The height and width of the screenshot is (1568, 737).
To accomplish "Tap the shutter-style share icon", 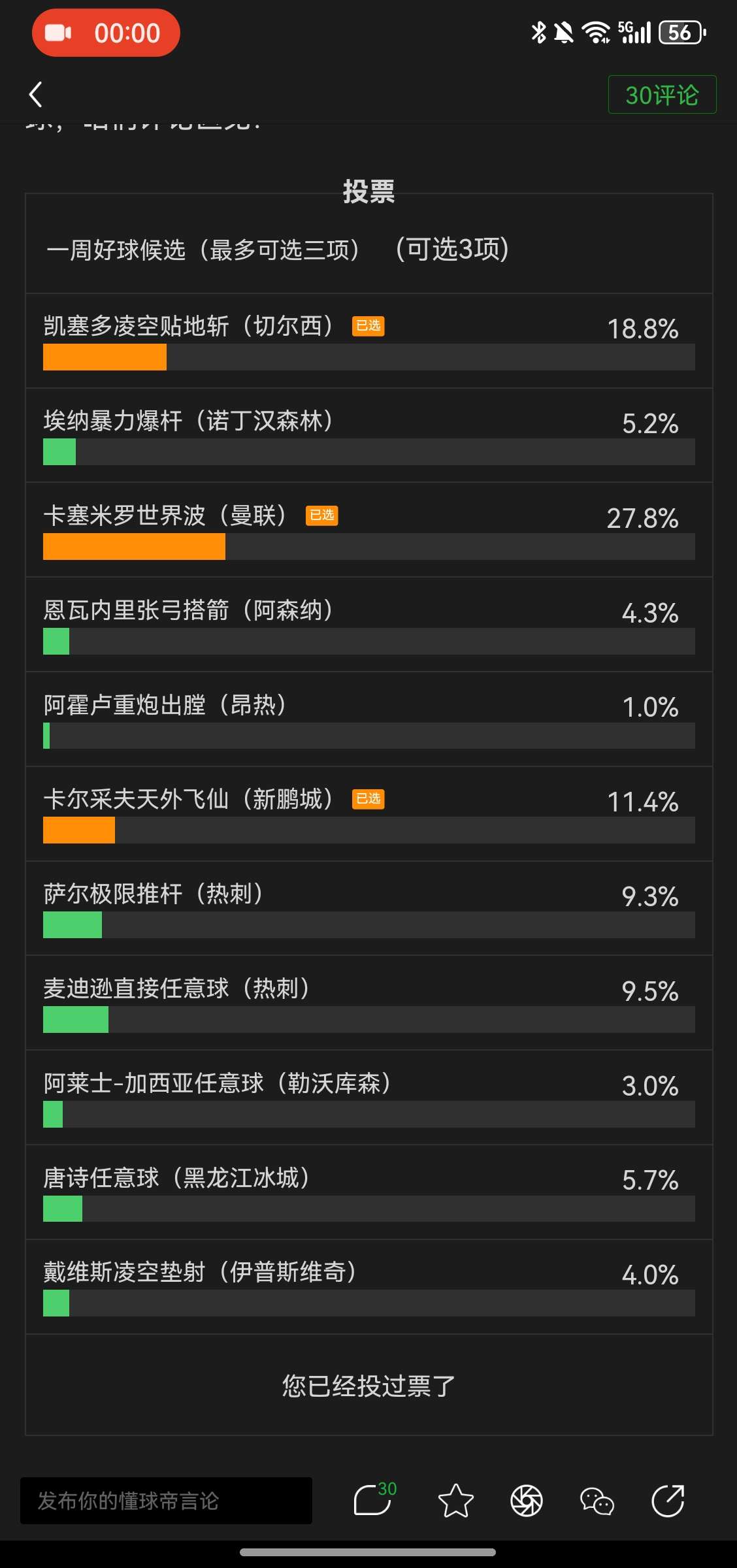I will (527, 1501).
